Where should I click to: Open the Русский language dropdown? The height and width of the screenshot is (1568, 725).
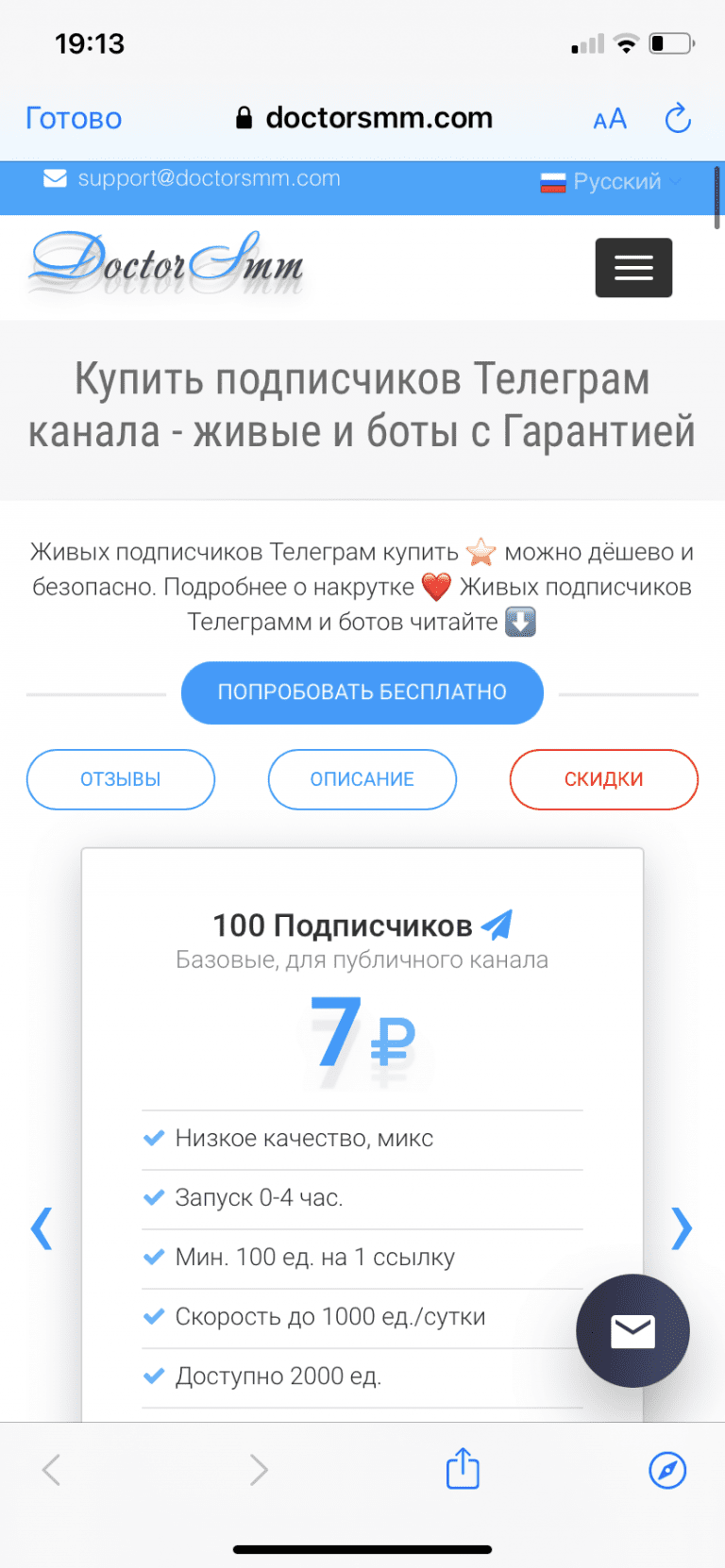611,181
